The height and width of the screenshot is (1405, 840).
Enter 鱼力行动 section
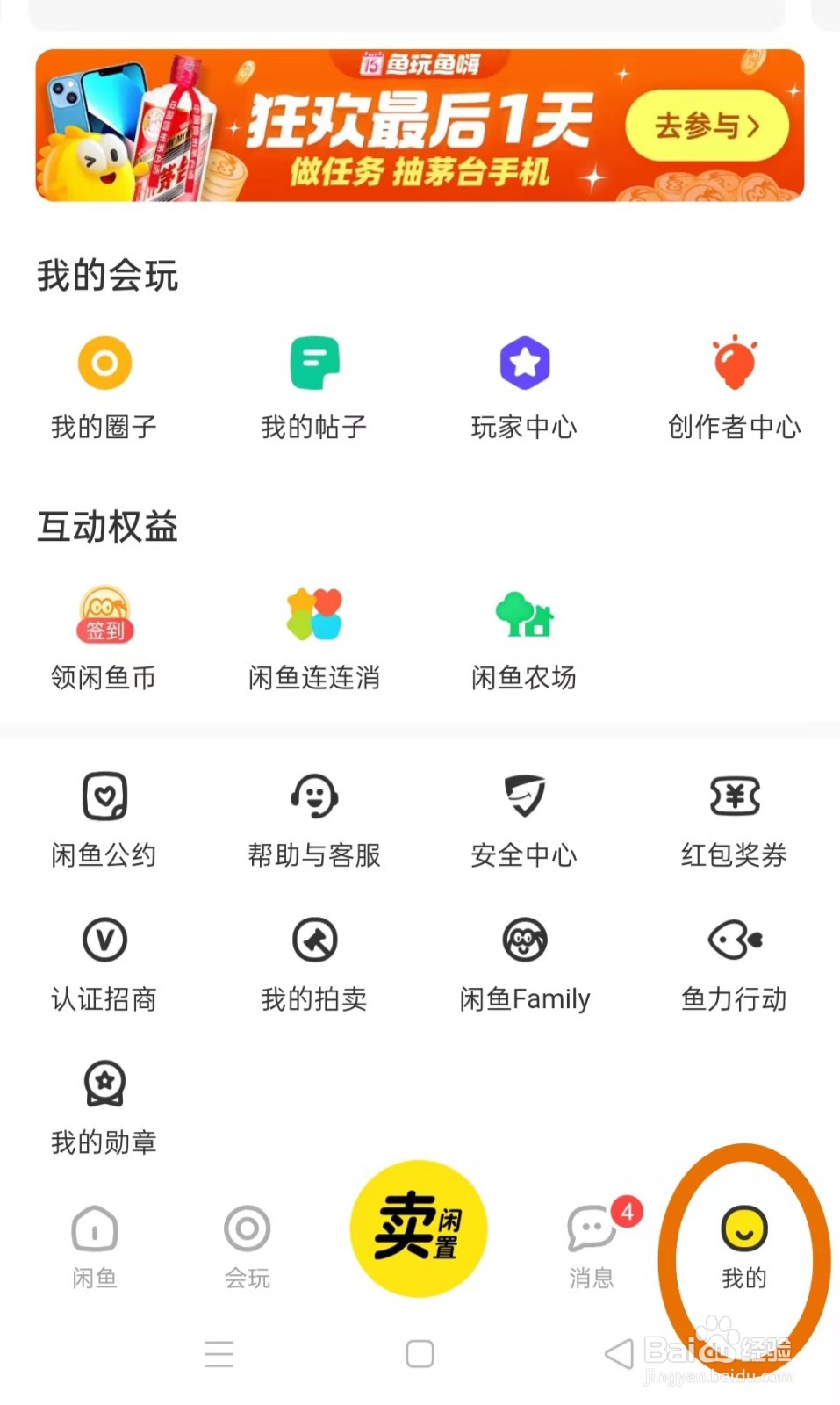pyautogui.click(x=734, y=960)
